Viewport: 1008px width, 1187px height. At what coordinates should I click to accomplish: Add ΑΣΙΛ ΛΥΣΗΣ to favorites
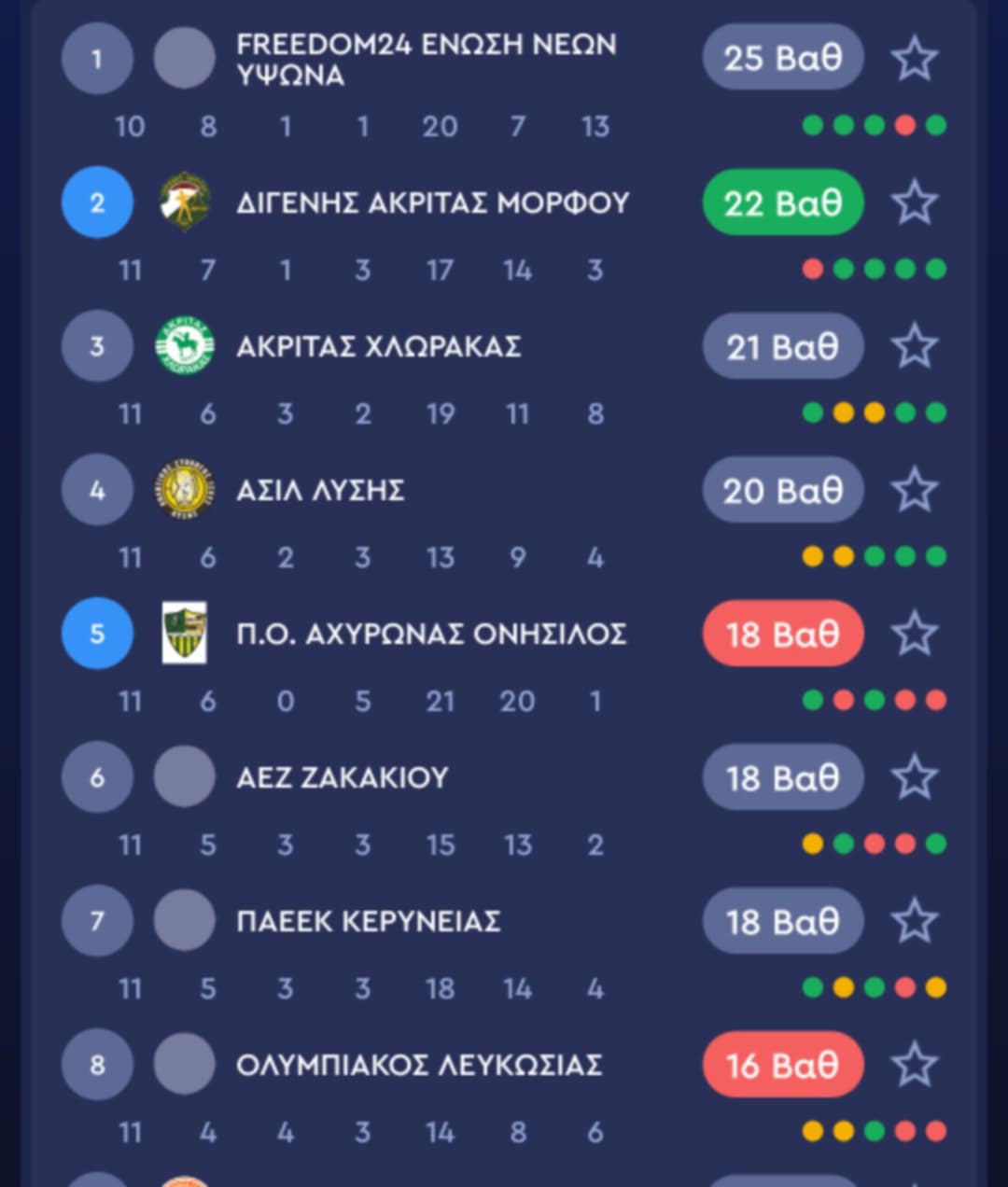(x=914, y=490)
